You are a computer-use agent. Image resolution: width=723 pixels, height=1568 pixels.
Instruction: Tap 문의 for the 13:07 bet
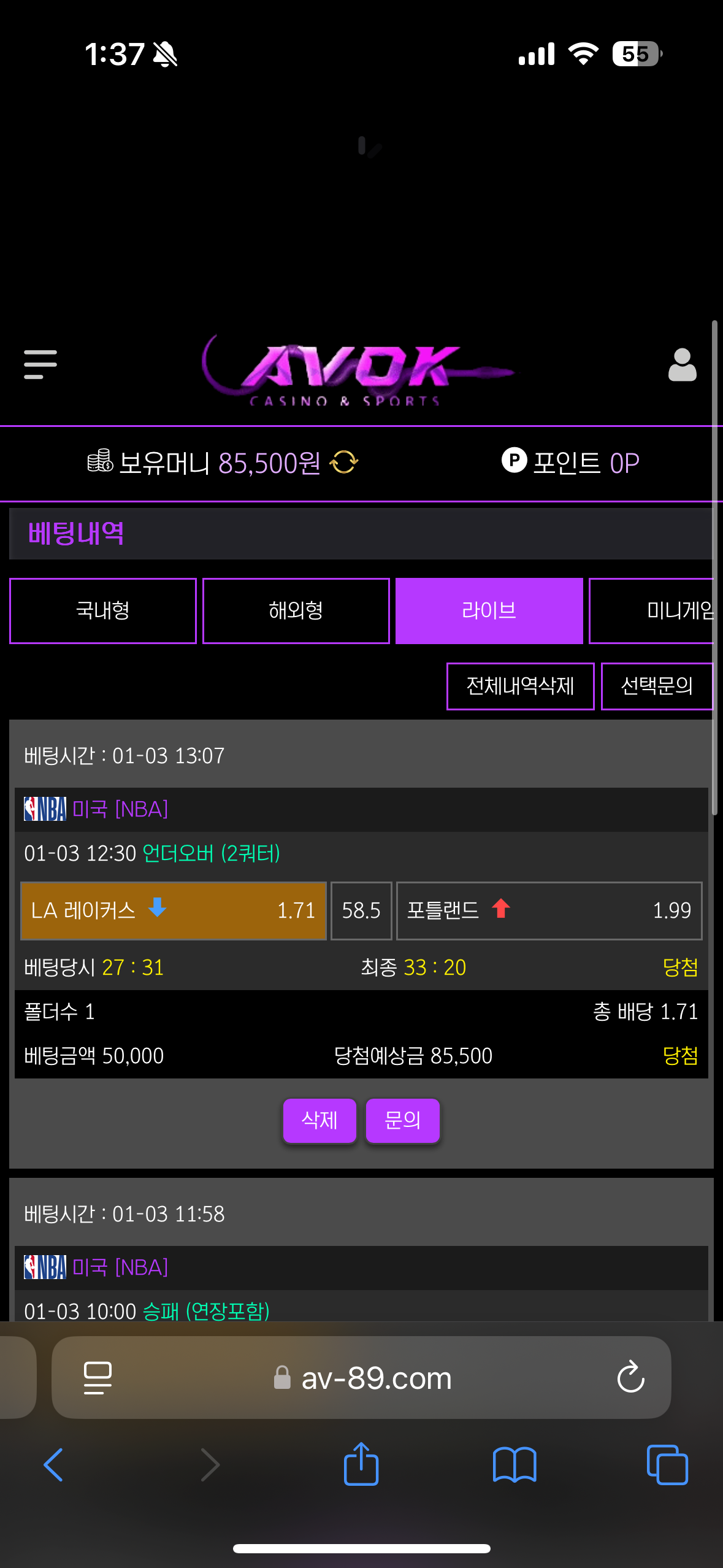coord(402,1120)
